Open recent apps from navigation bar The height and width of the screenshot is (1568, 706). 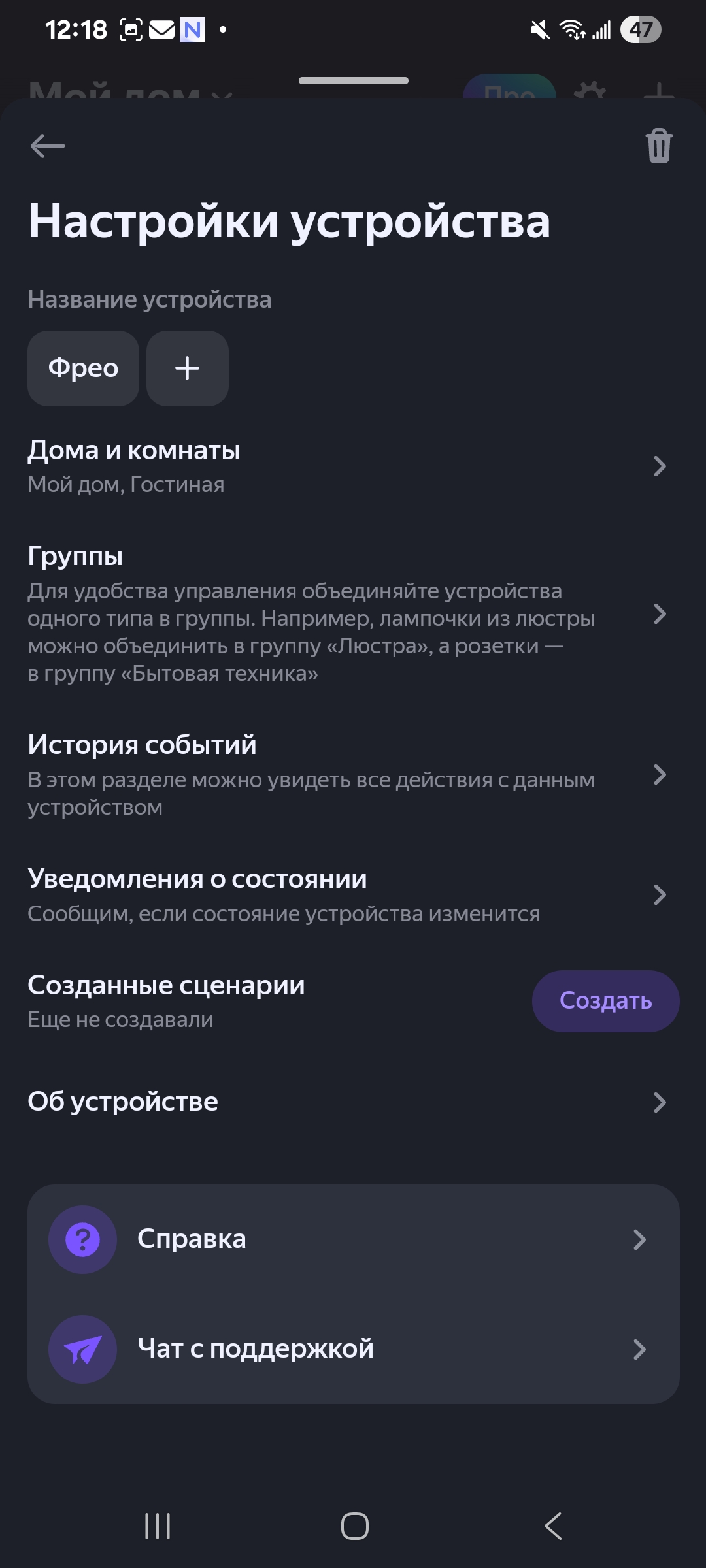point(158,1526)
